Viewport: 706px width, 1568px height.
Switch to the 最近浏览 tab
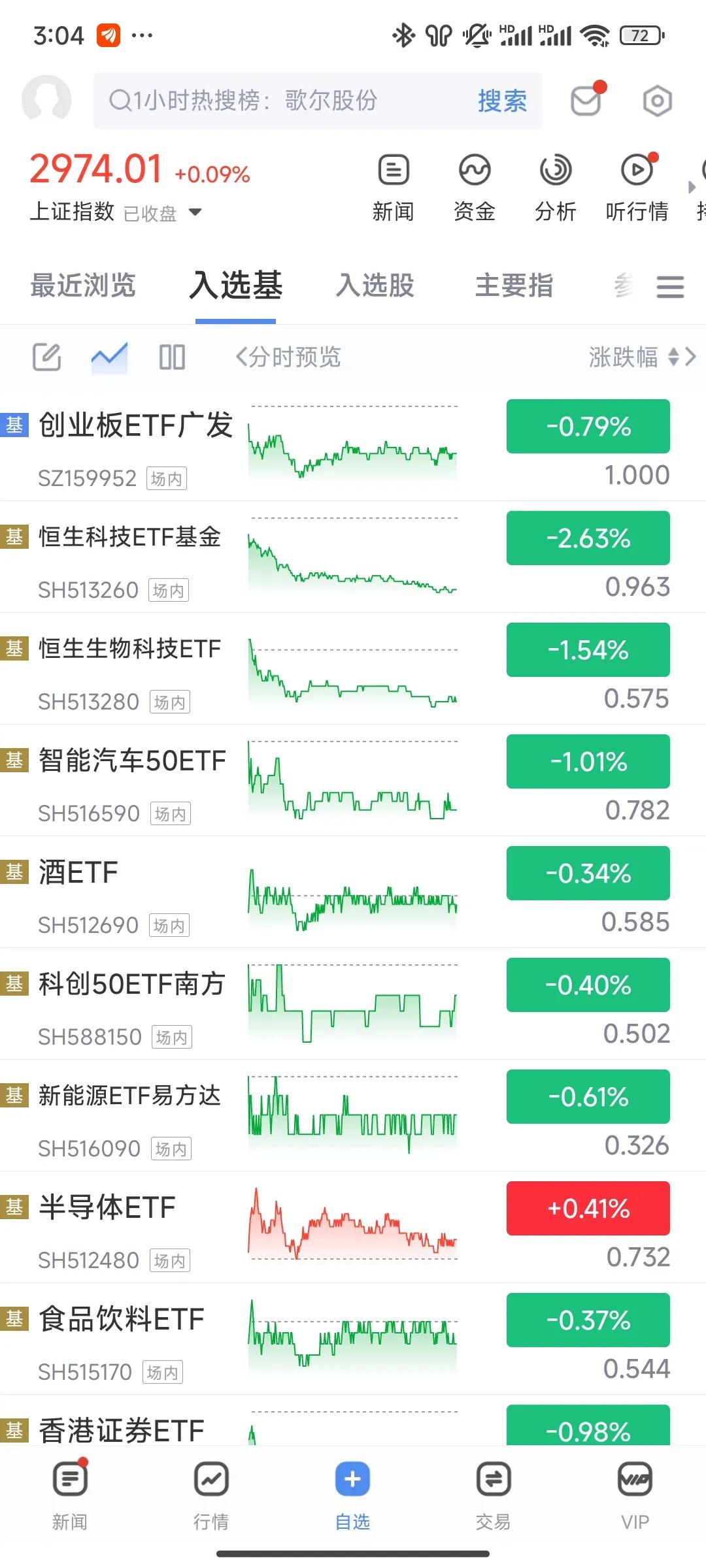pos(83,286)
